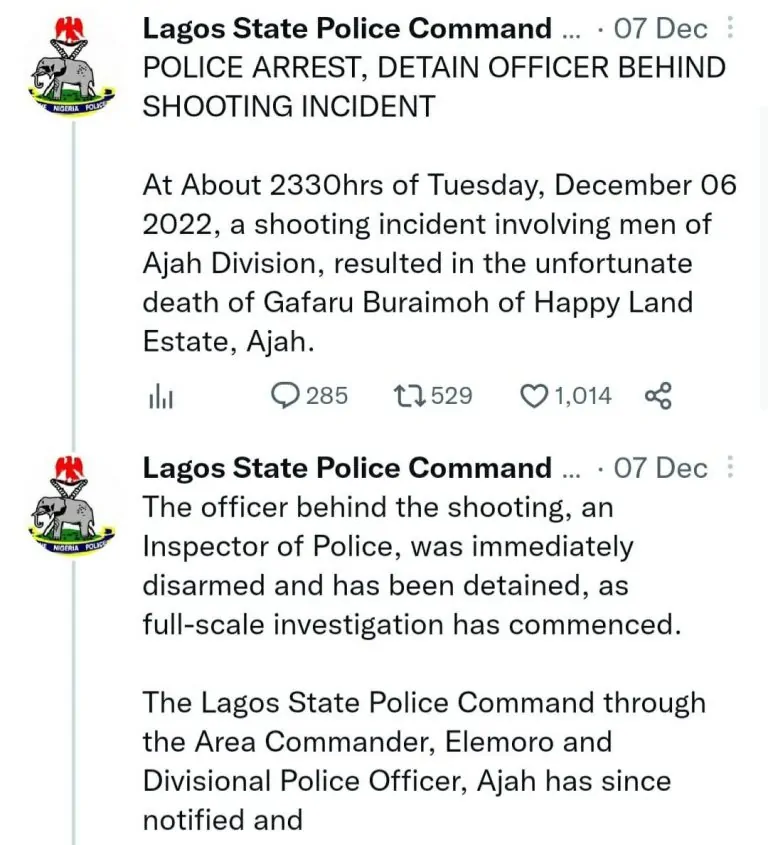Screen dimensions: 768x845
Task: Like the tweet with 1,014 likes
Action: (534, 397)
